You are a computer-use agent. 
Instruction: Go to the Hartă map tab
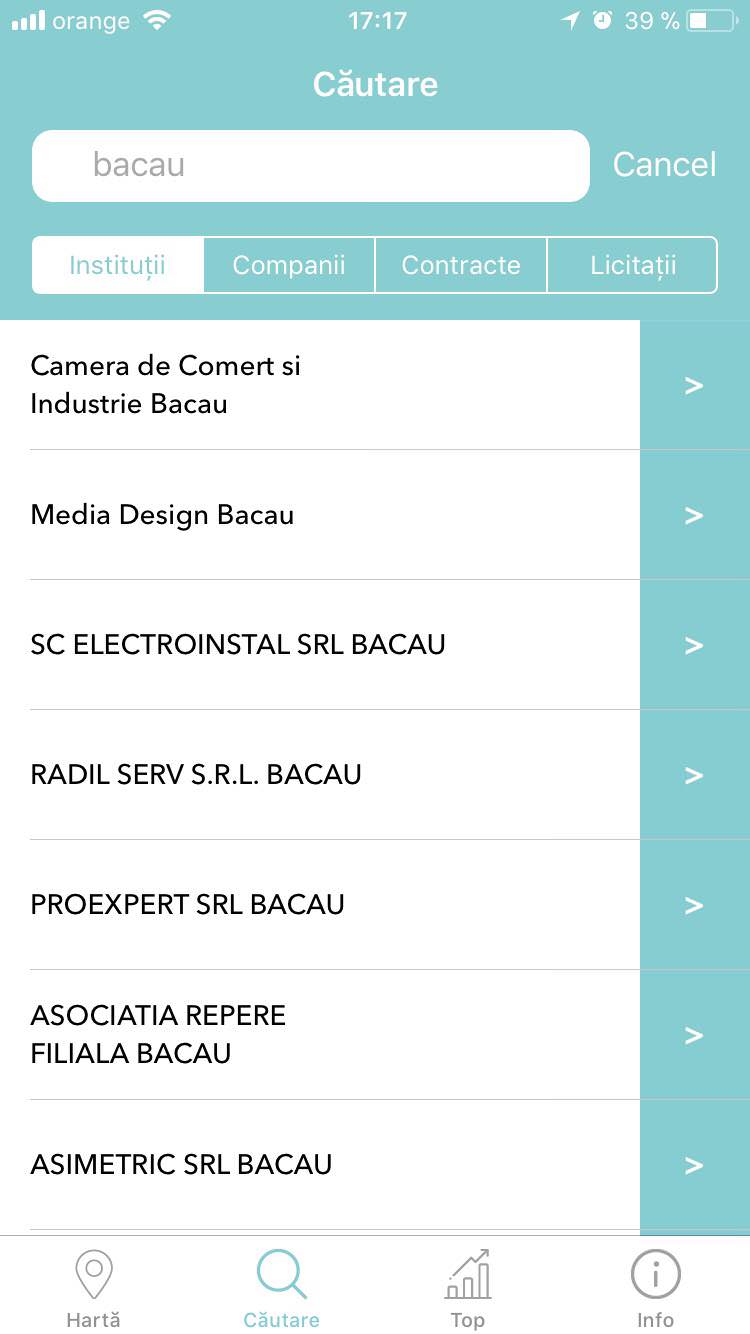[93, 1288]
